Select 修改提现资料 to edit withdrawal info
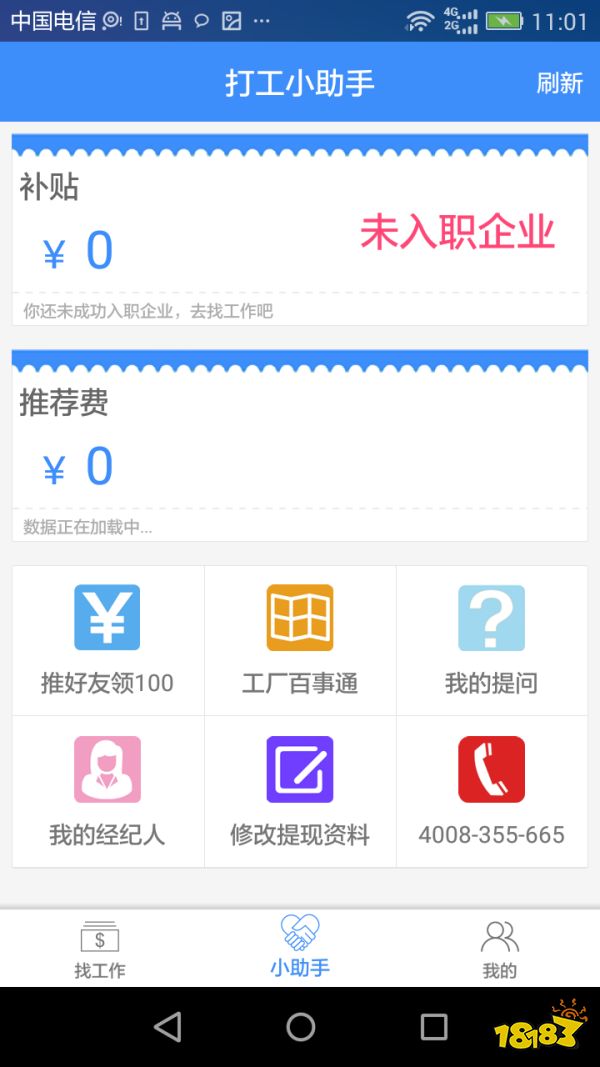 (x=300, y=791)
